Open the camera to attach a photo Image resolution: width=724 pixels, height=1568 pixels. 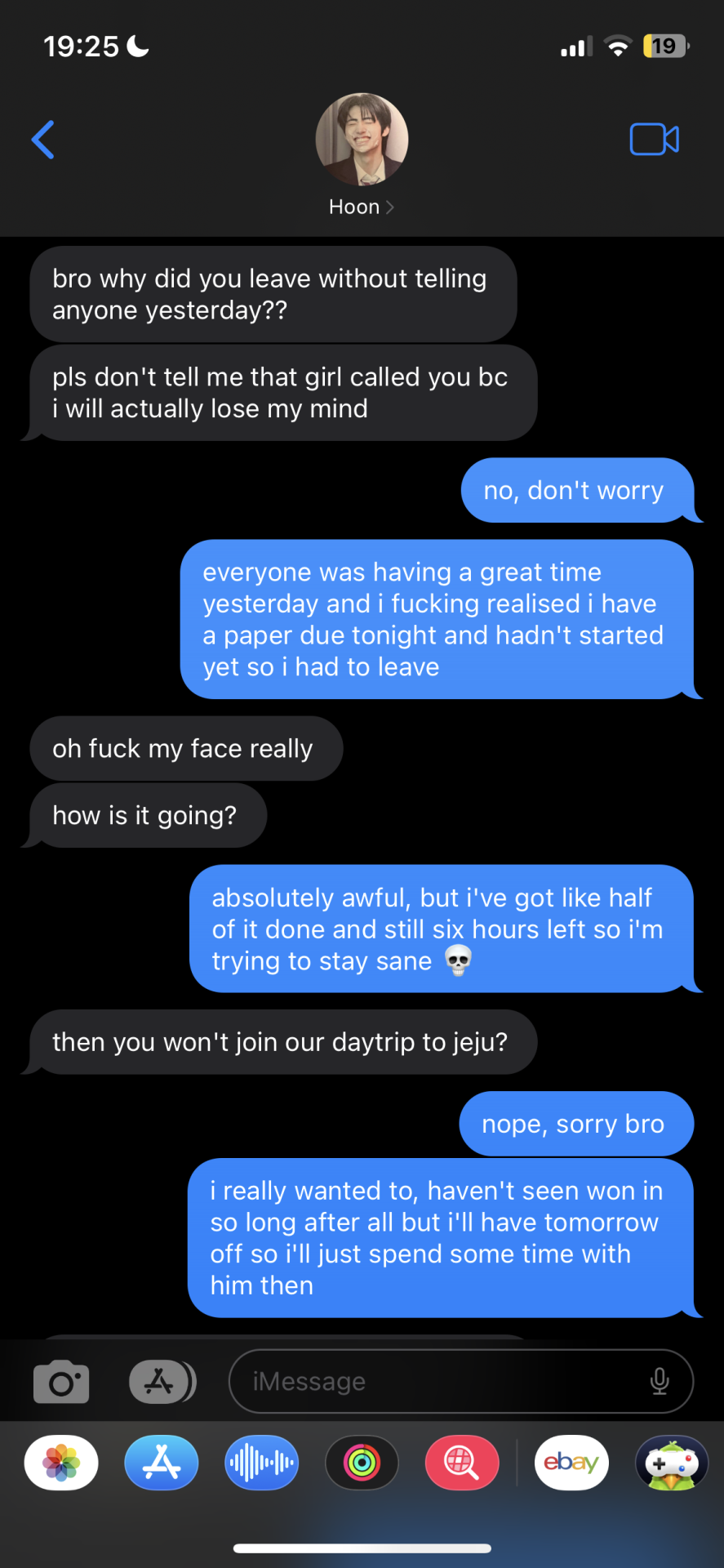coord(61,1381)
